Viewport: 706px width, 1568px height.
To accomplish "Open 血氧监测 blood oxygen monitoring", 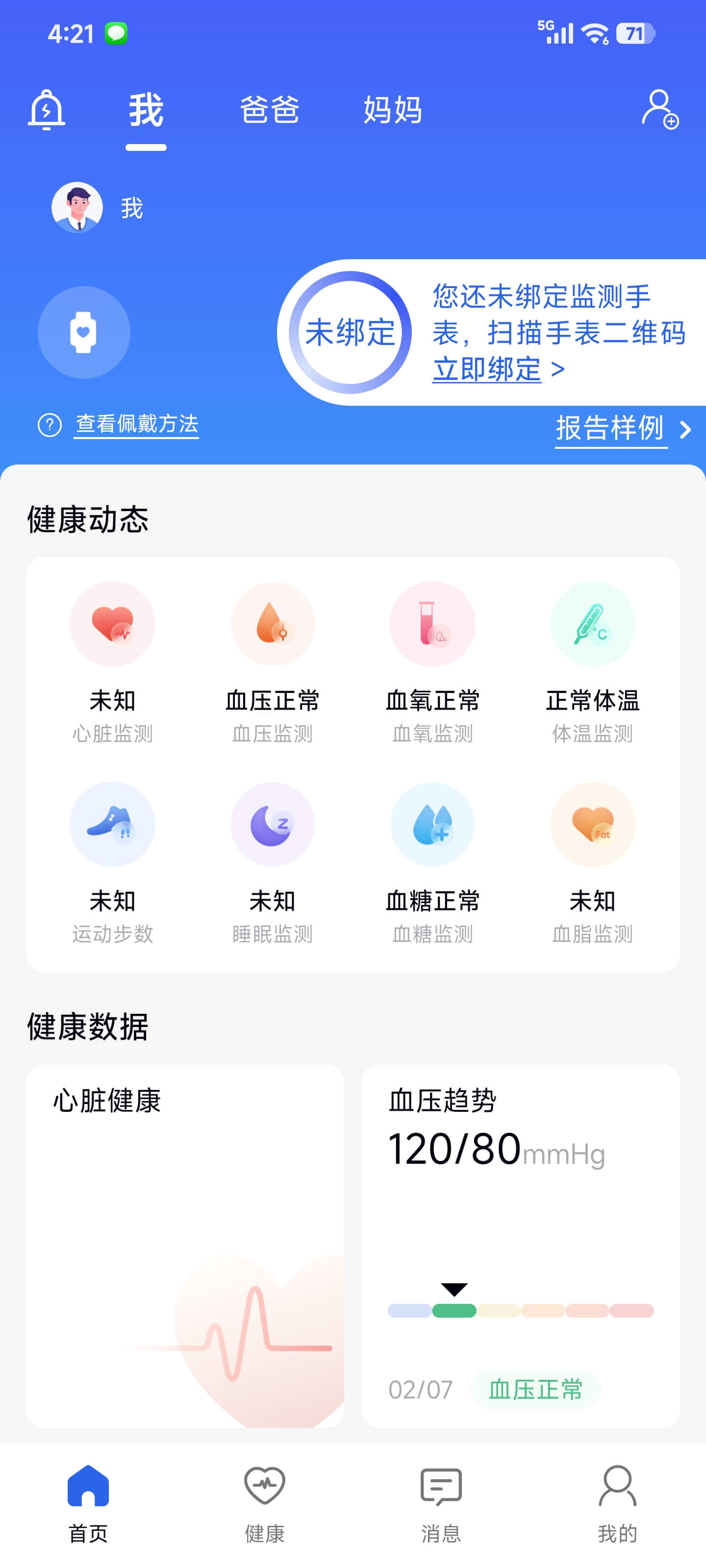I will (x=432, y=662).
